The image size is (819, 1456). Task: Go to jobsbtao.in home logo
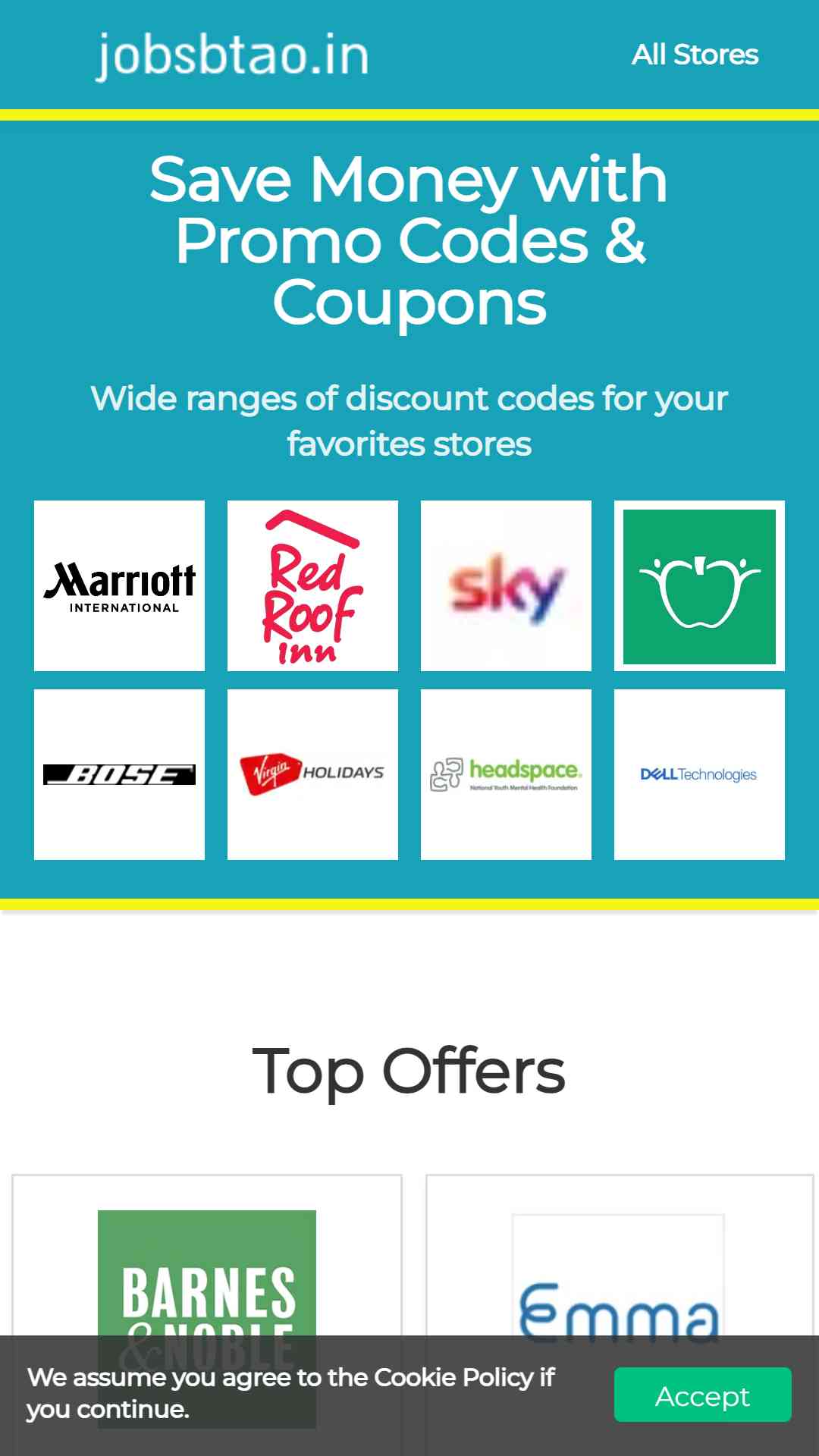coord(232,55)
